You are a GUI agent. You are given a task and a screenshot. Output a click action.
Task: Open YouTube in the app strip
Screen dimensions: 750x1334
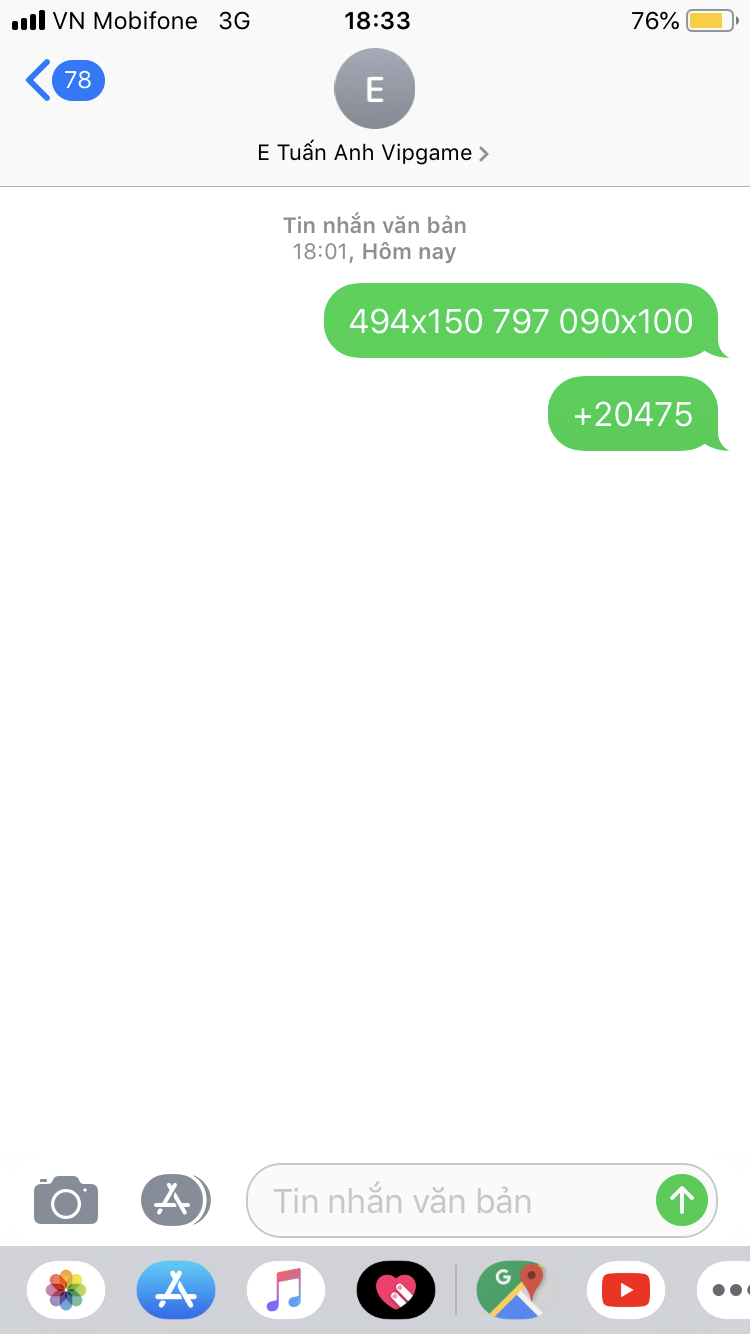(x=626, y=1289)
